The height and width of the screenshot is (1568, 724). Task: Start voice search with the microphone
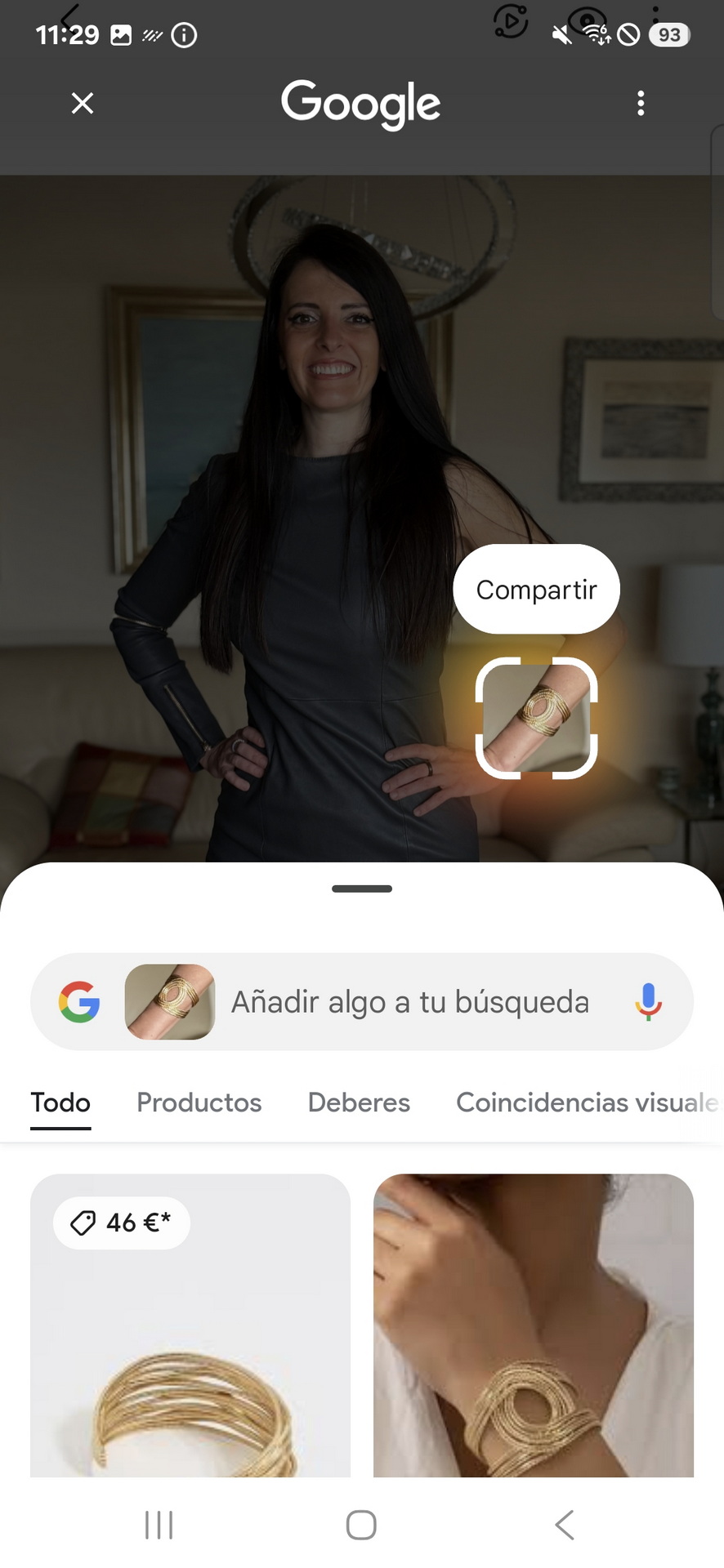649,1002
